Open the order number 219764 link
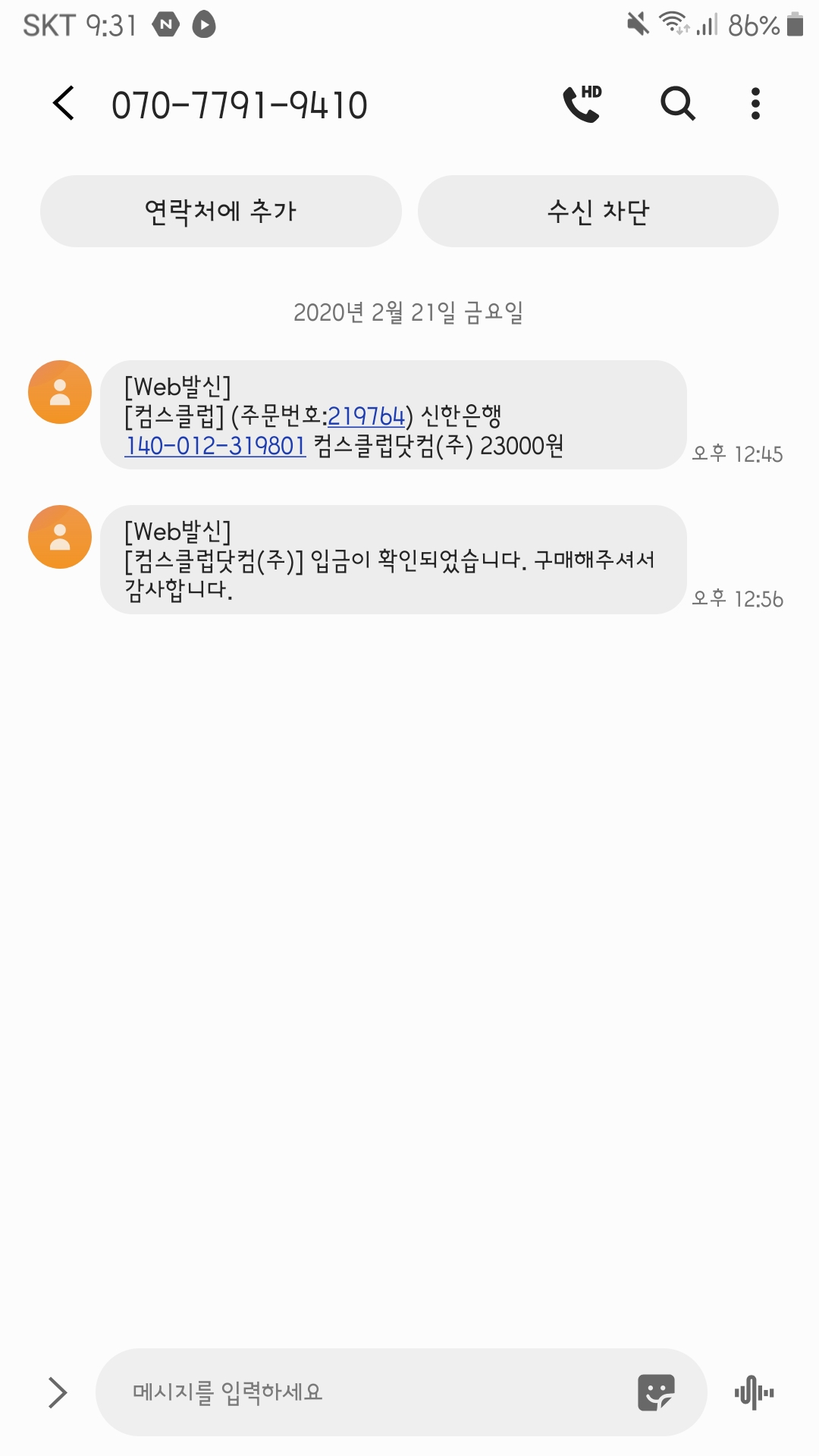Viewport: 819px width, 1456px height. point(366,416)
